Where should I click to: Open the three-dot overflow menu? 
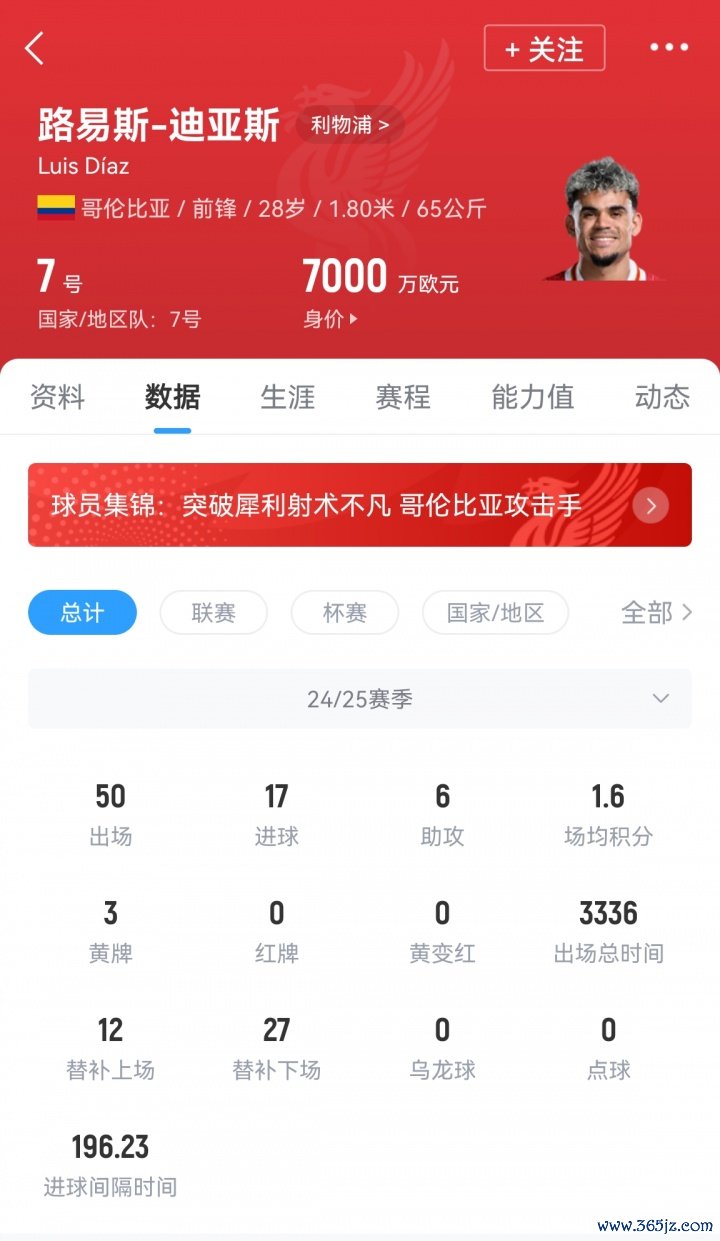669,47
